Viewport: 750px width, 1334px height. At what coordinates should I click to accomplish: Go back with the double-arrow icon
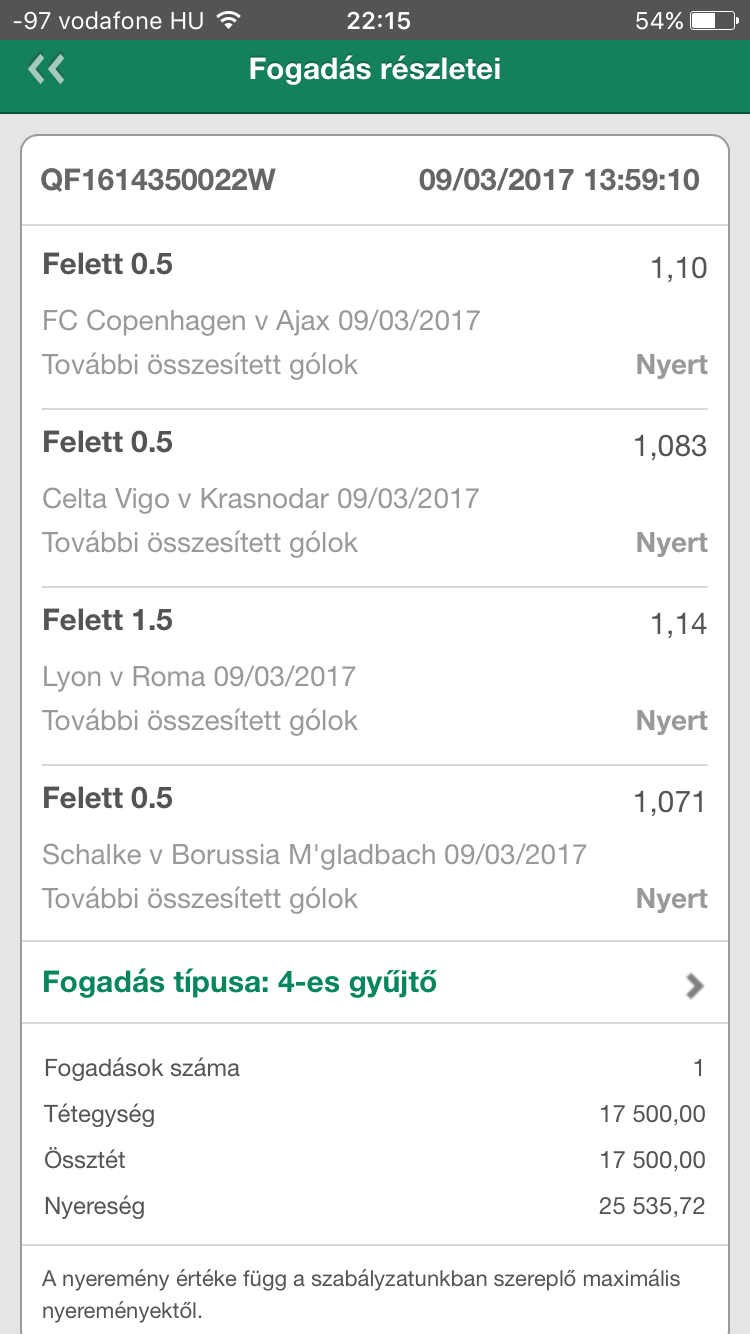(47, 70)
